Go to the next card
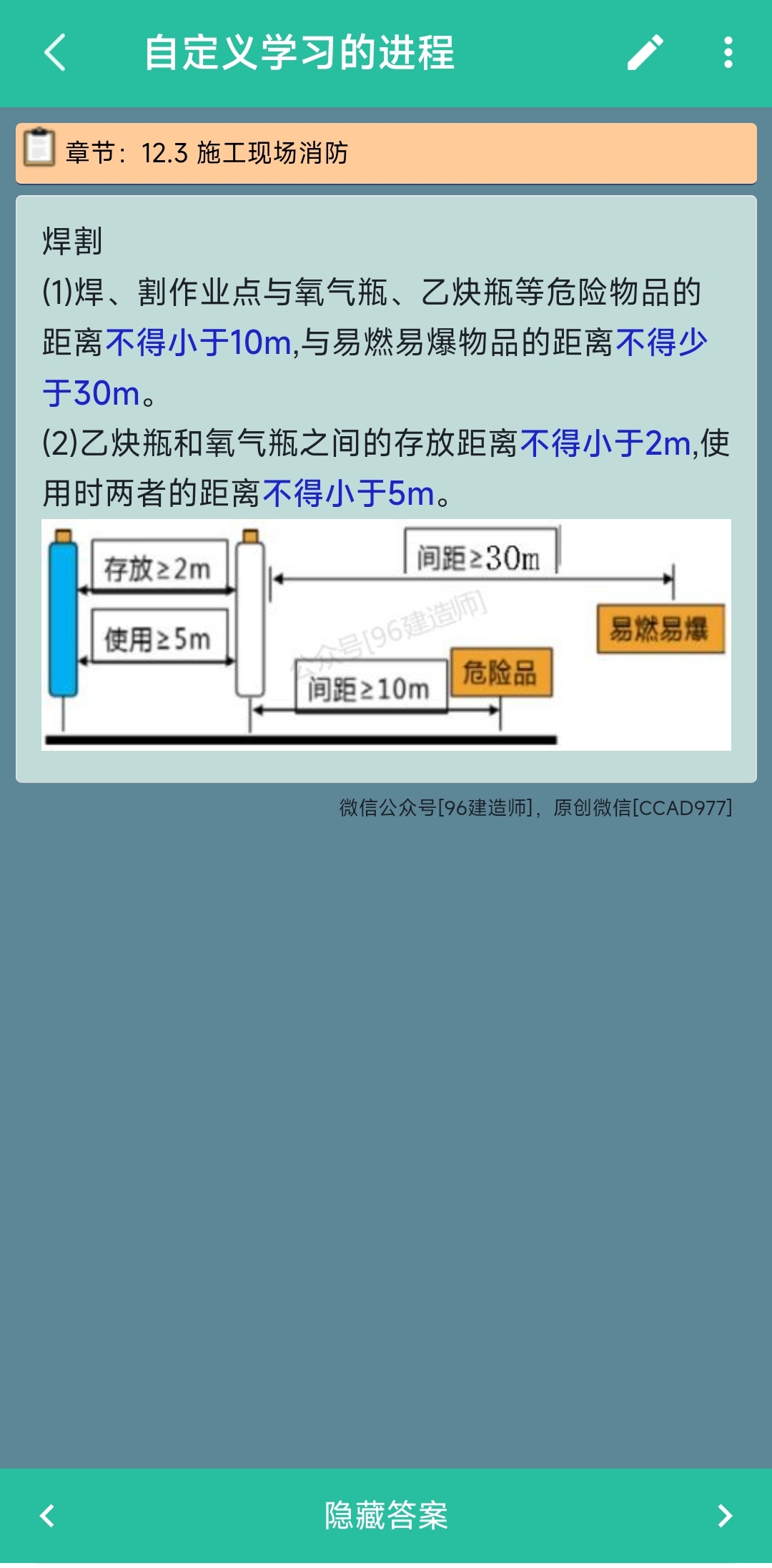 [725, 1515]
